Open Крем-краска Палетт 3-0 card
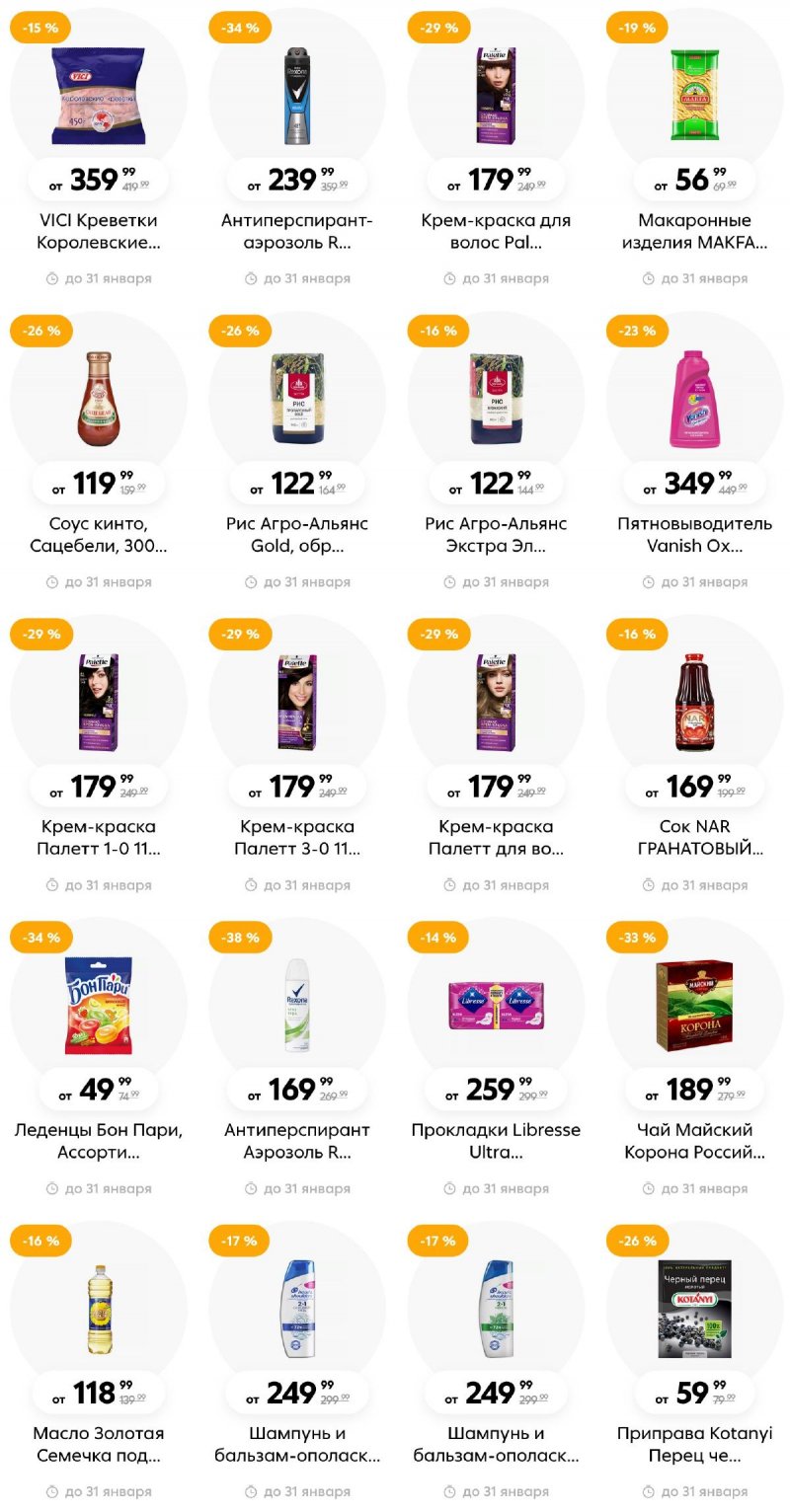Viewport: 790px width, 1512px height. pyautogui.click(x=296, y=705)
